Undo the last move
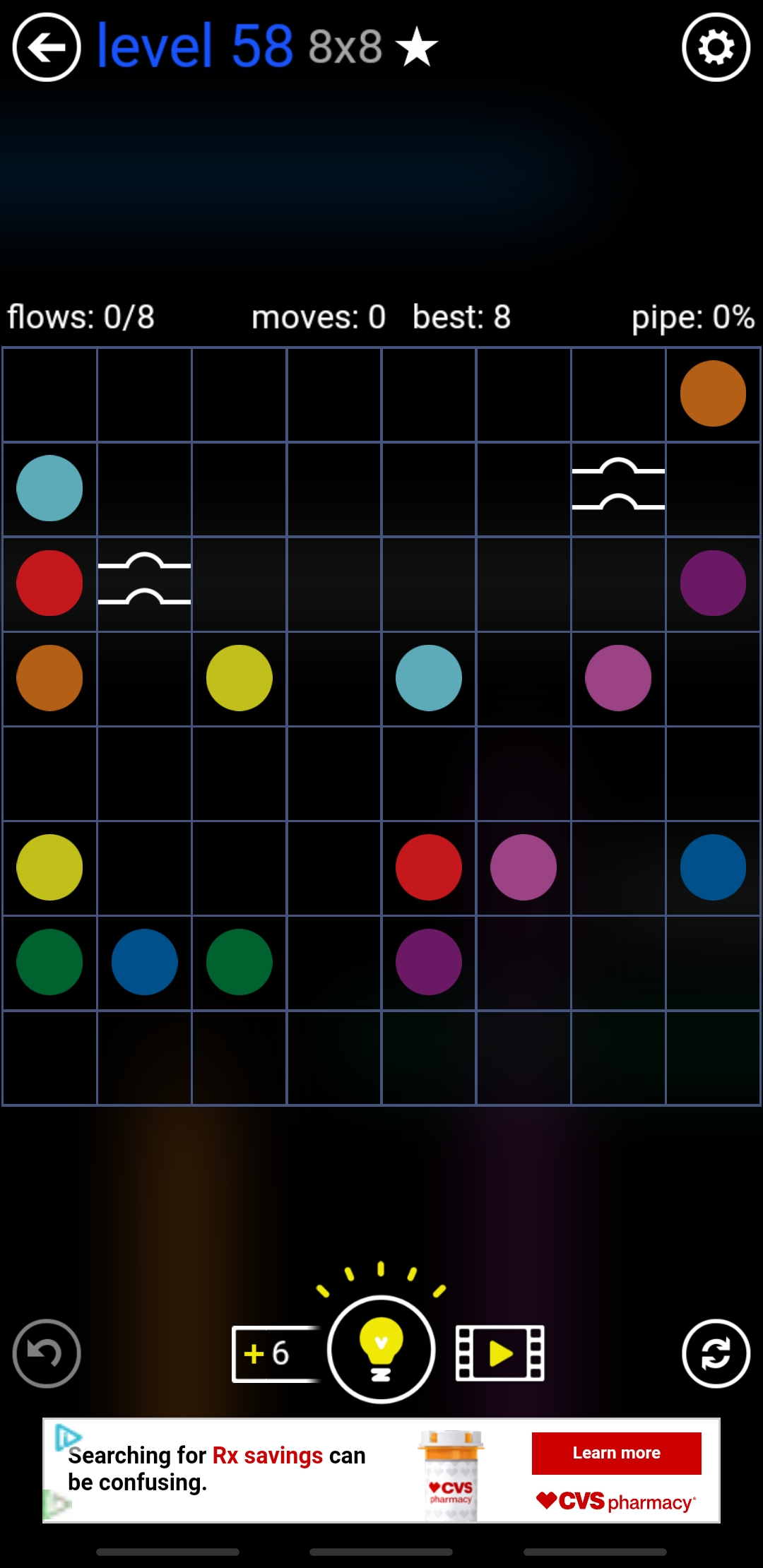Image resolution: width=763 pixels, height=1568 pixels. (x=47, y=1353)
